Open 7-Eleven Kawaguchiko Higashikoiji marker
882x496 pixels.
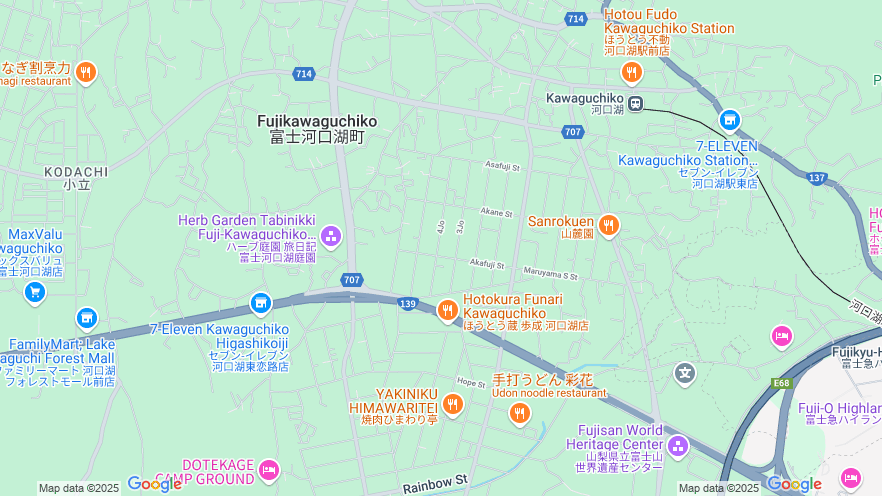pyautogui.click(x=261, y=302)
